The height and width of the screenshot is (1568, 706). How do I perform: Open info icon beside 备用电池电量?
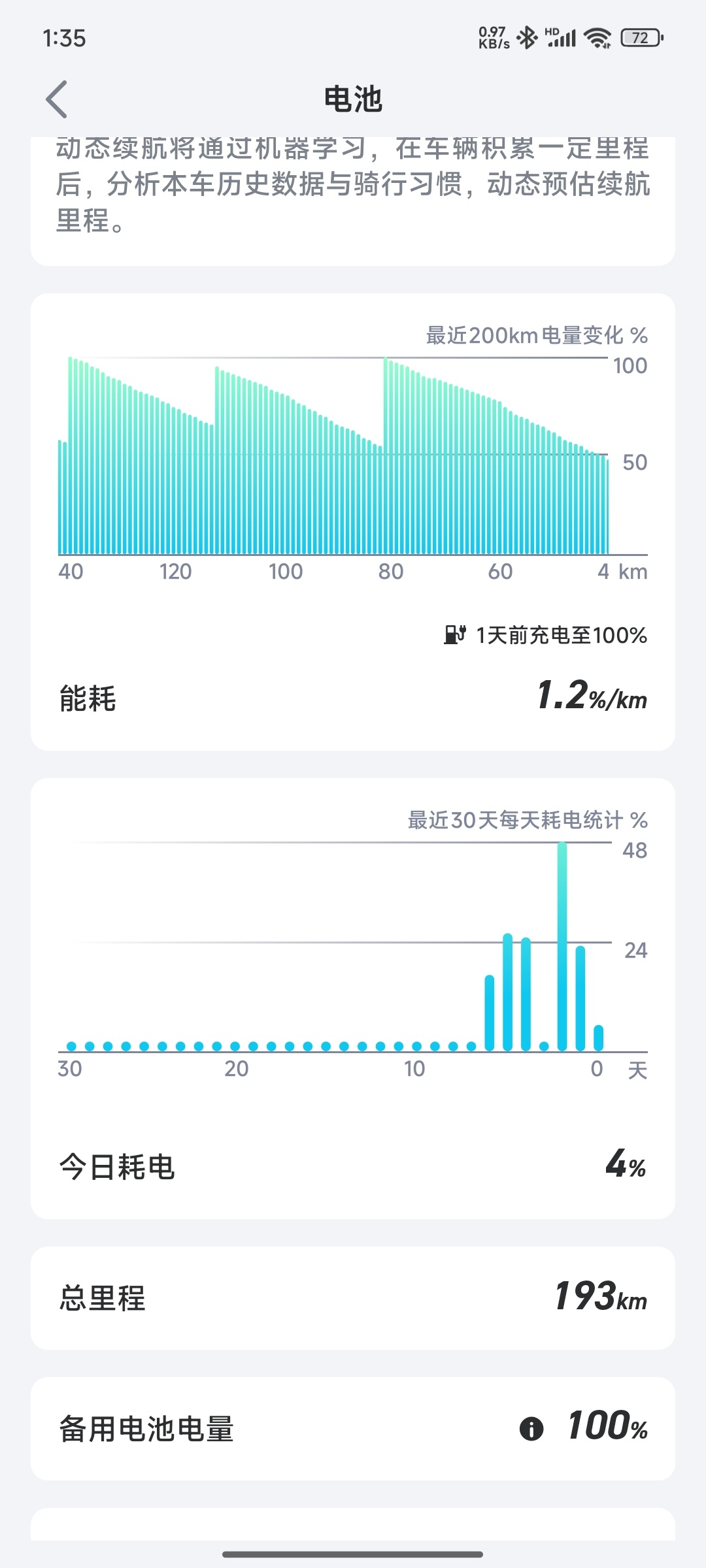[531, 1429]
